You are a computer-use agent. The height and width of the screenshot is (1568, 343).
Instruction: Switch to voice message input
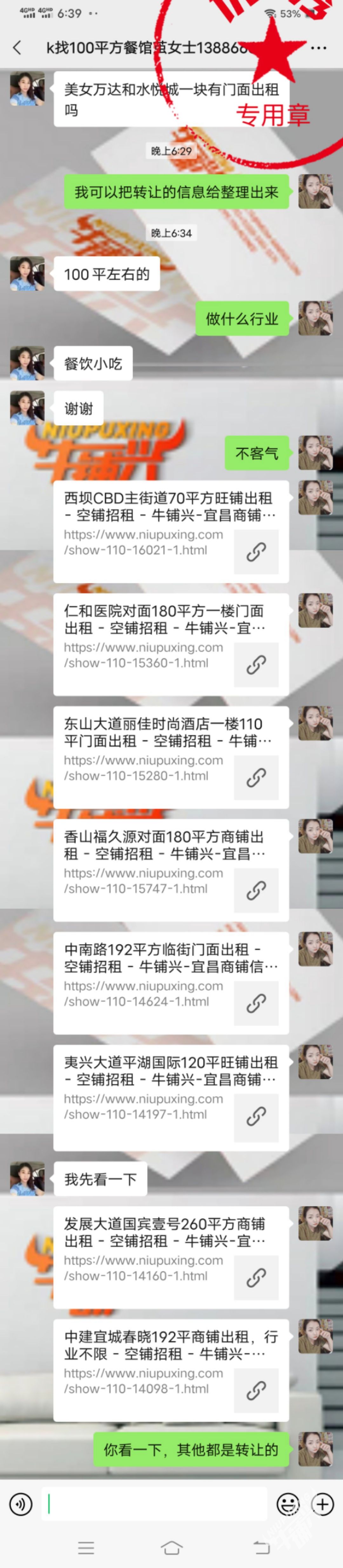click(x=21, y=1504)
